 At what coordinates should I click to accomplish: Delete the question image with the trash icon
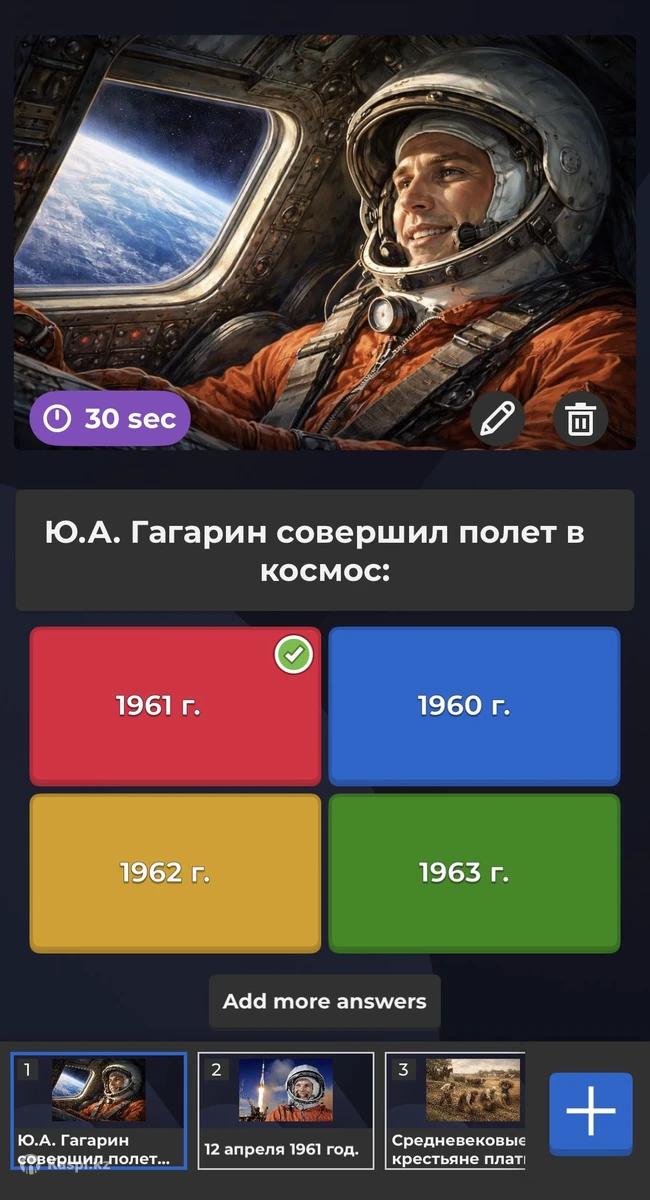(580, 420)
